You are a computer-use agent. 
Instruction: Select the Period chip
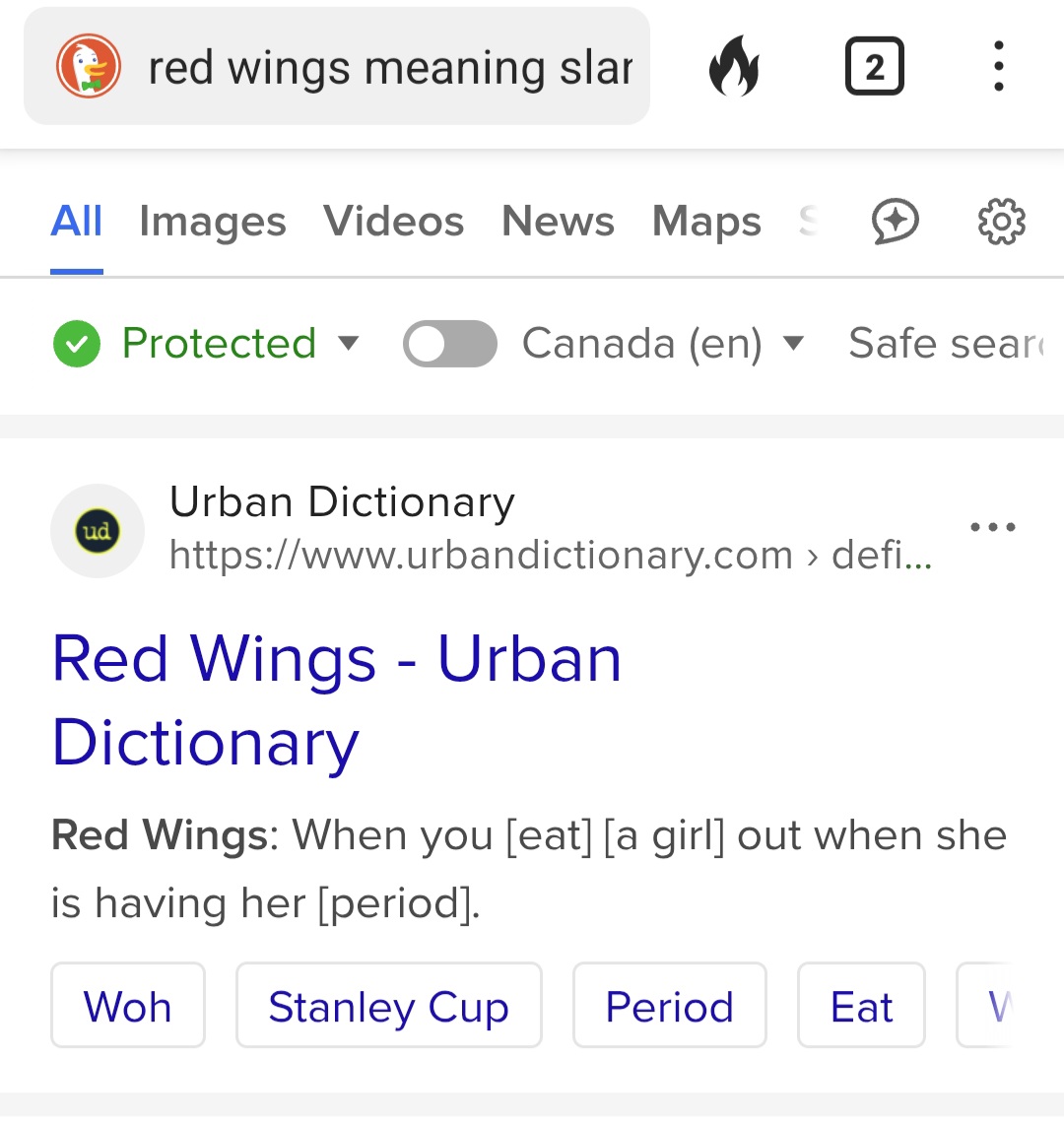coord(669,1006)
